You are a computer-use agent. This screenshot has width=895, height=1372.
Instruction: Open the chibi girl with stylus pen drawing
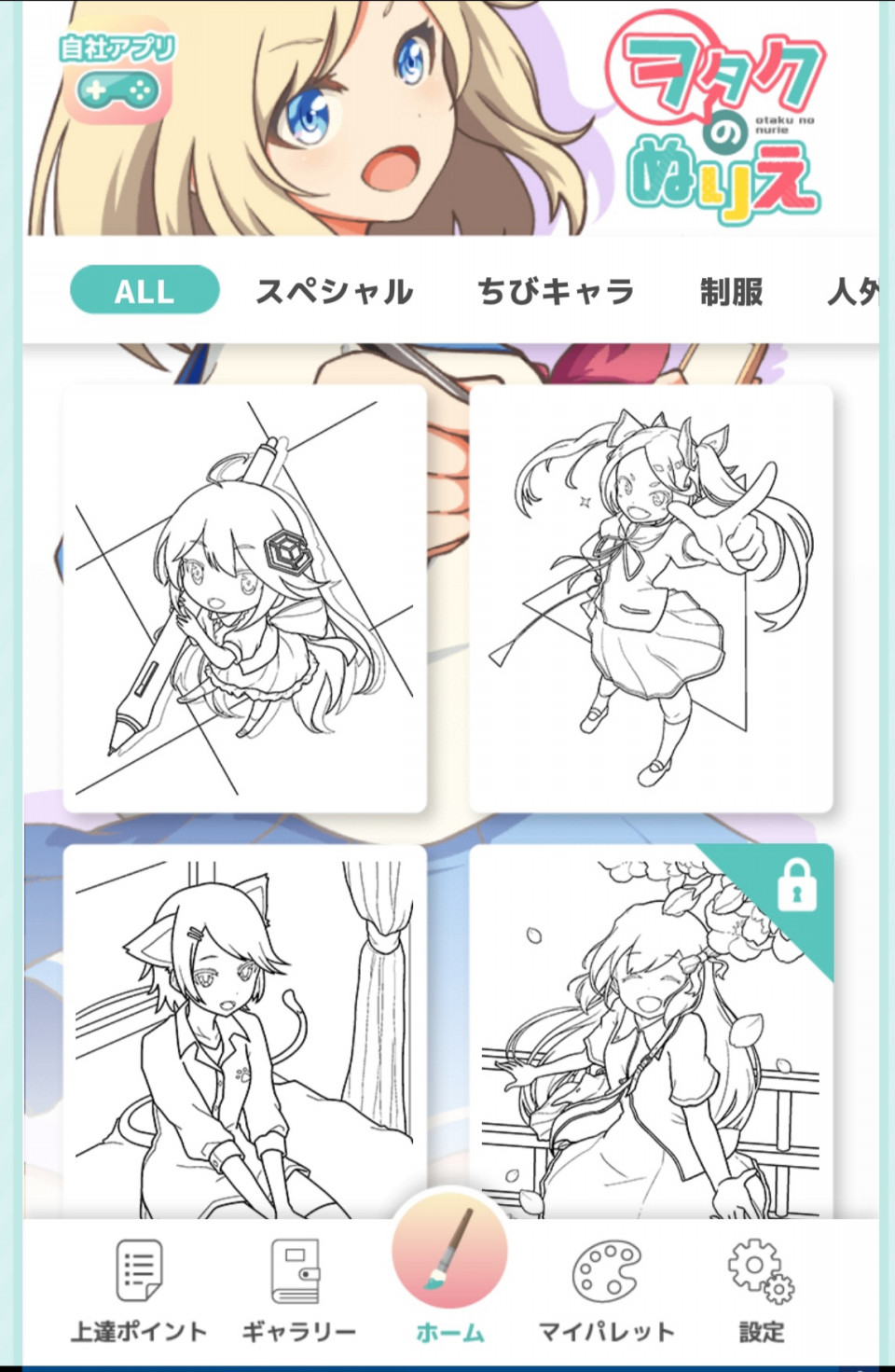click(x=244, y=598)
